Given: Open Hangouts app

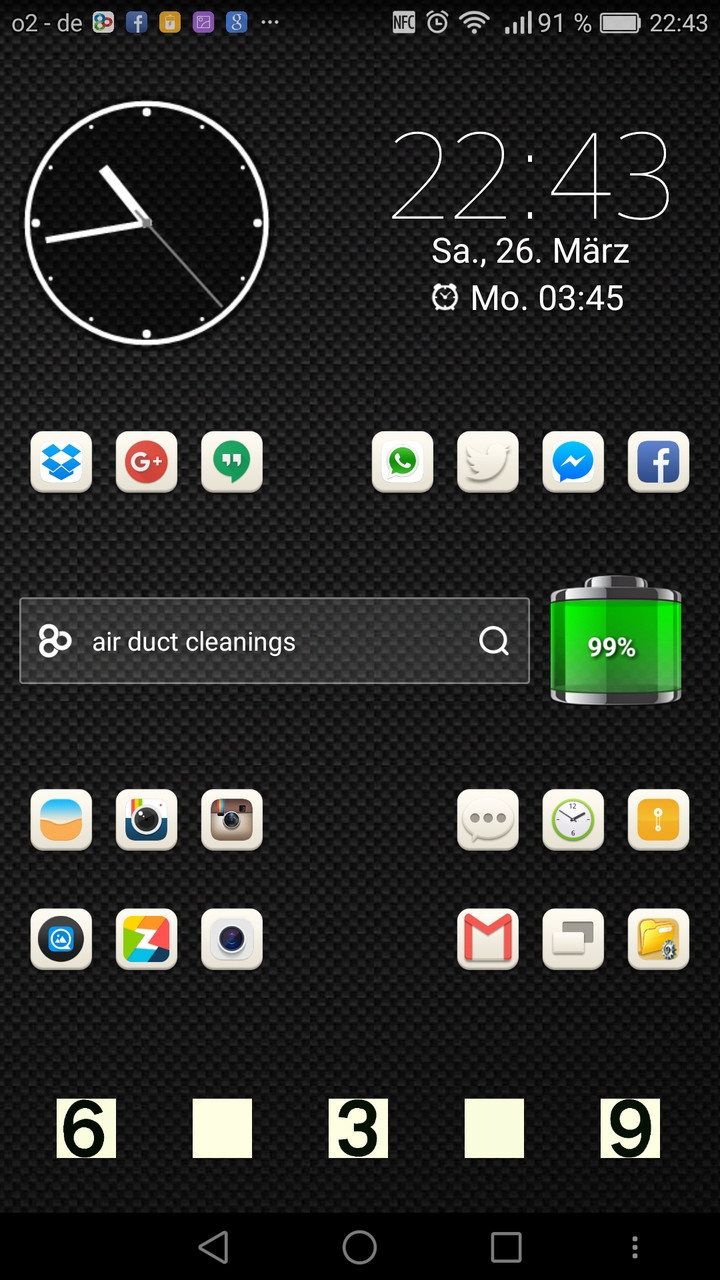Looking at the screenshot, I should pos(231,462).
